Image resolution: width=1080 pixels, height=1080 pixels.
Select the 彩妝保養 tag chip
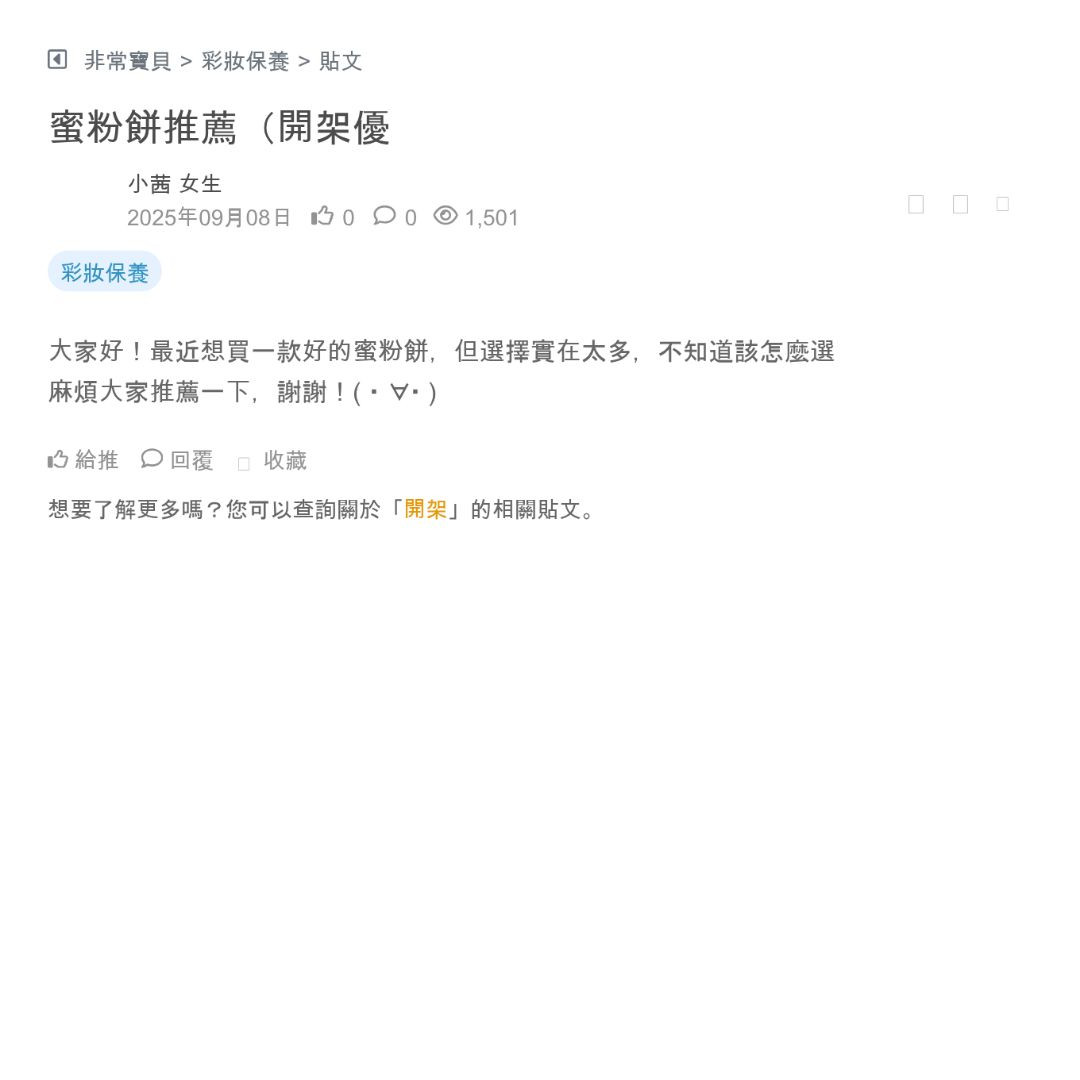click(105, 272)
